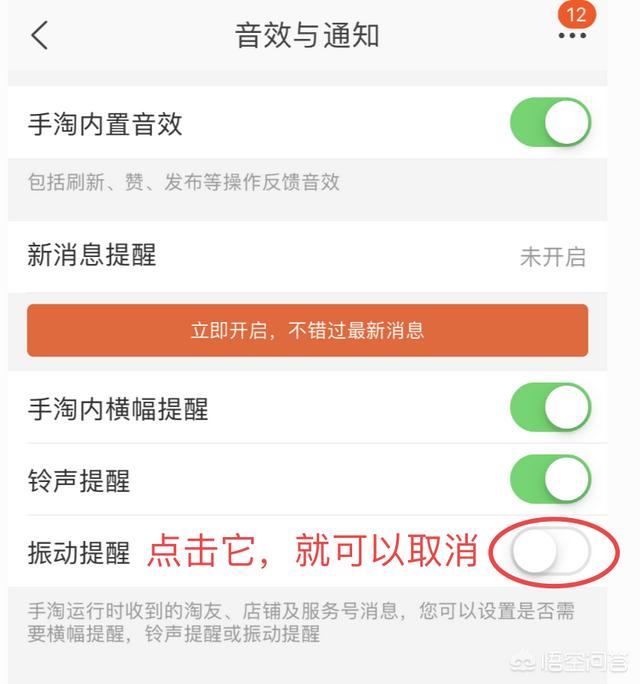Viewport: 640px width, 684px height.
Task: Disable 手淘内横幅提醒
Action: coord(550,407)
